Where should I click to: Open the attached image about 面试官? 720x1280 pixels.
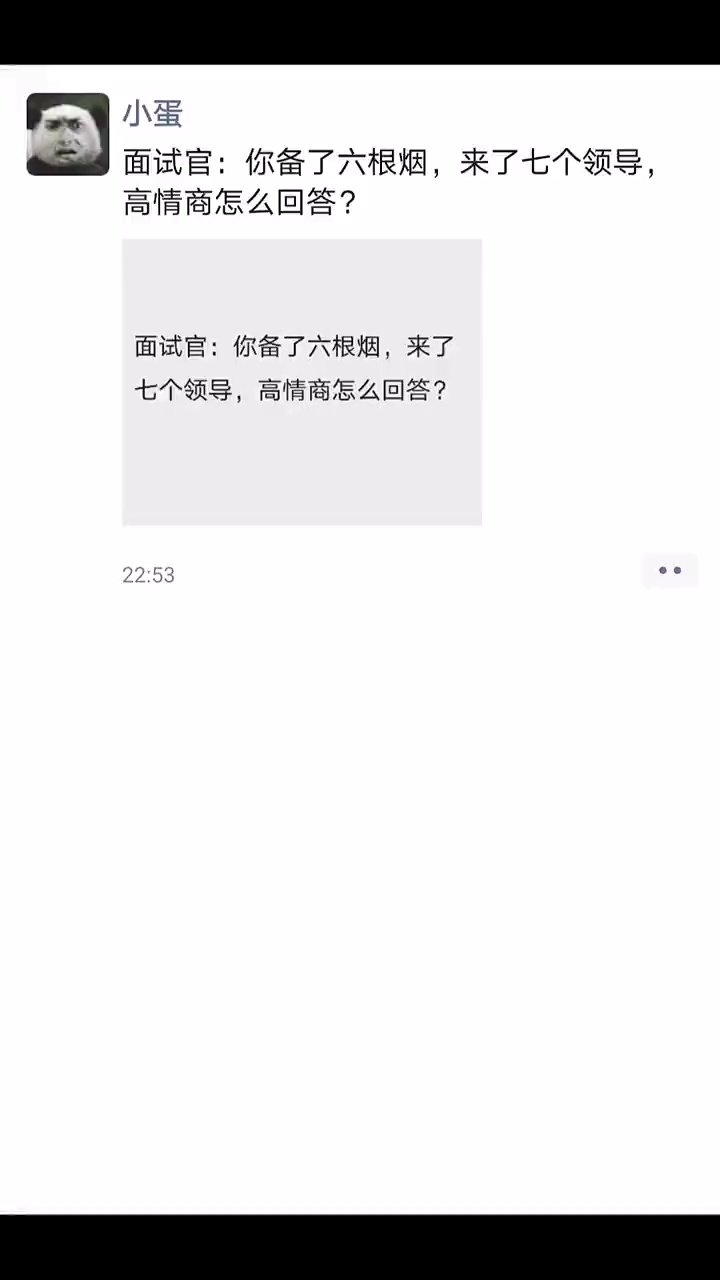coord(302,382)
